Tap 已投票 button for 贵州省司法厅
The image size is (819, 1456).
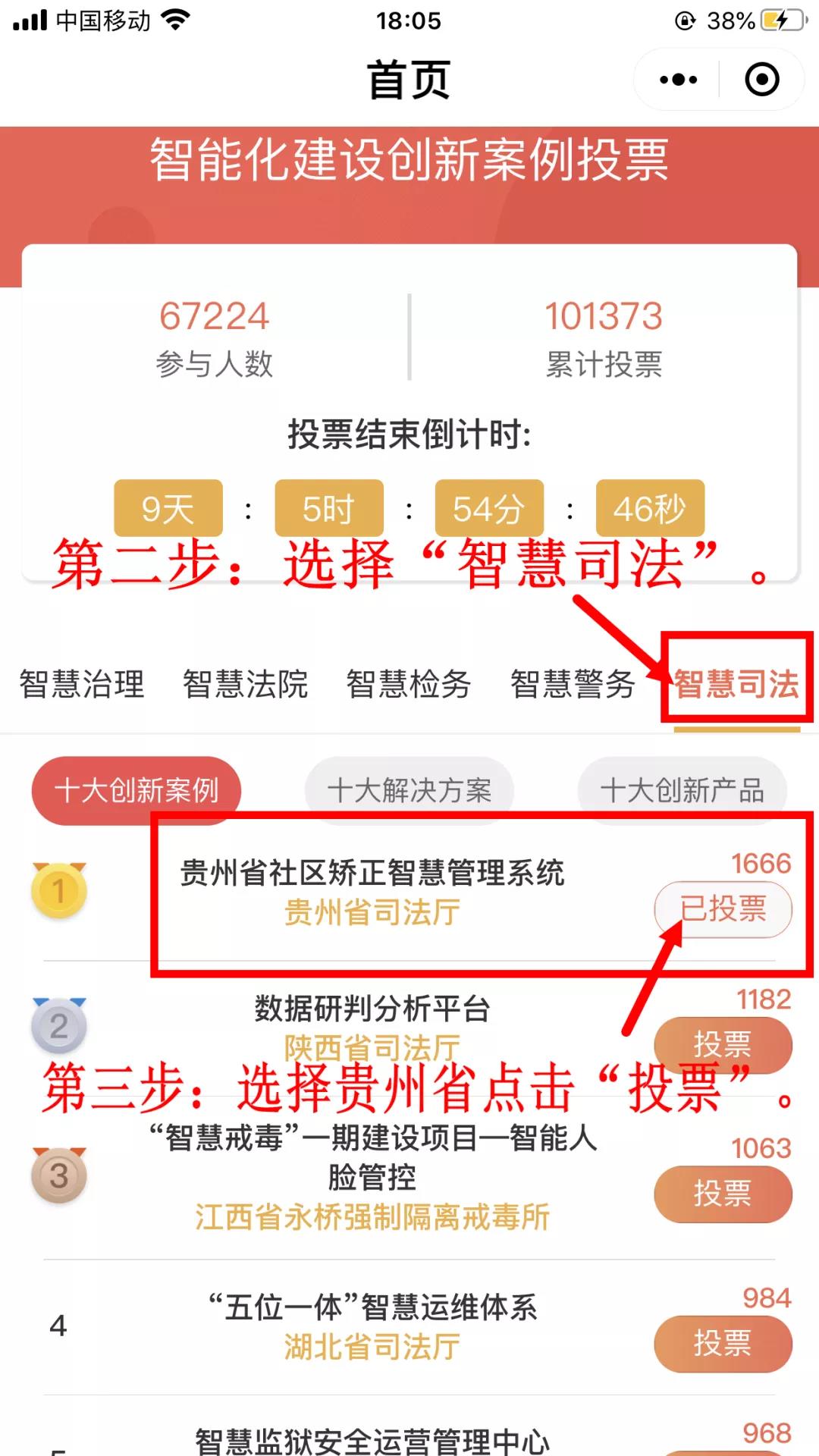(723, 908)
